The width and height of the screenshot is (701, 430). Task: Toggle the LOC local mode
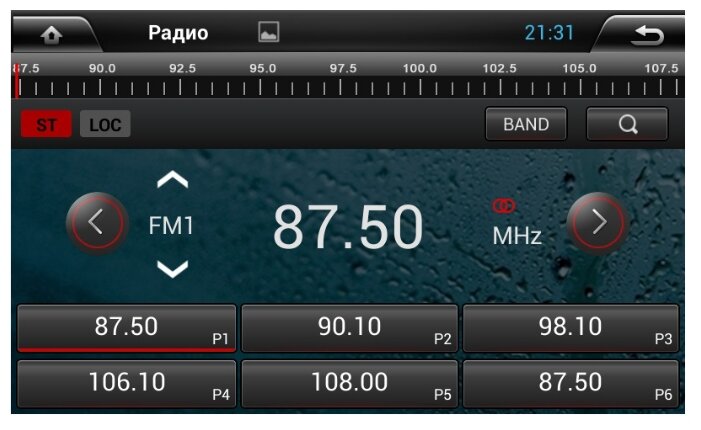(104, 126)
